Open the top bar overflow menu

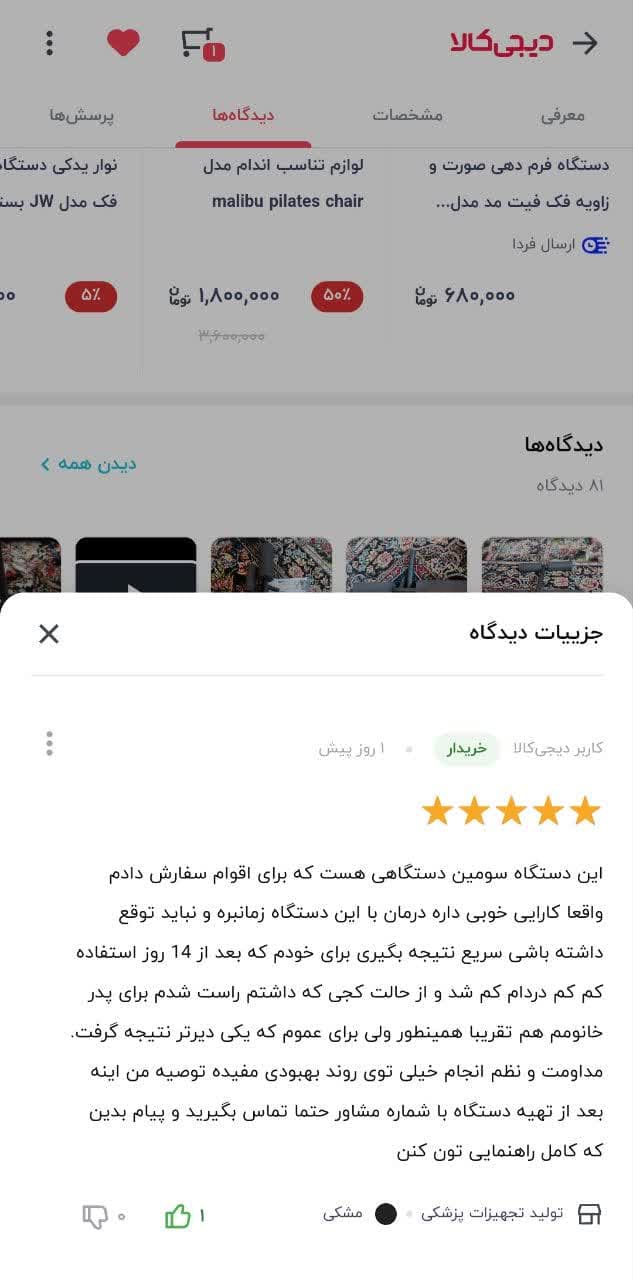coord(50,43)
